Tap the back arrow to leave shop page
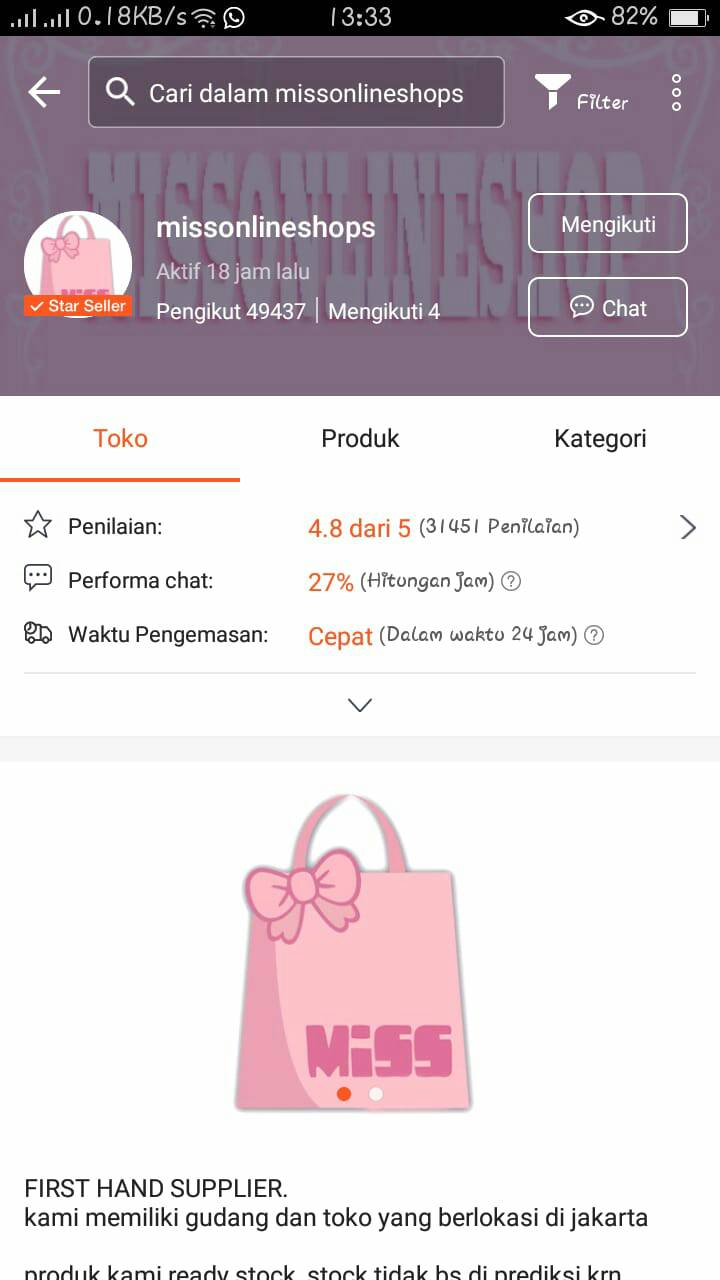The height and width of the screenshot is (1280, 720). (43, 92)
